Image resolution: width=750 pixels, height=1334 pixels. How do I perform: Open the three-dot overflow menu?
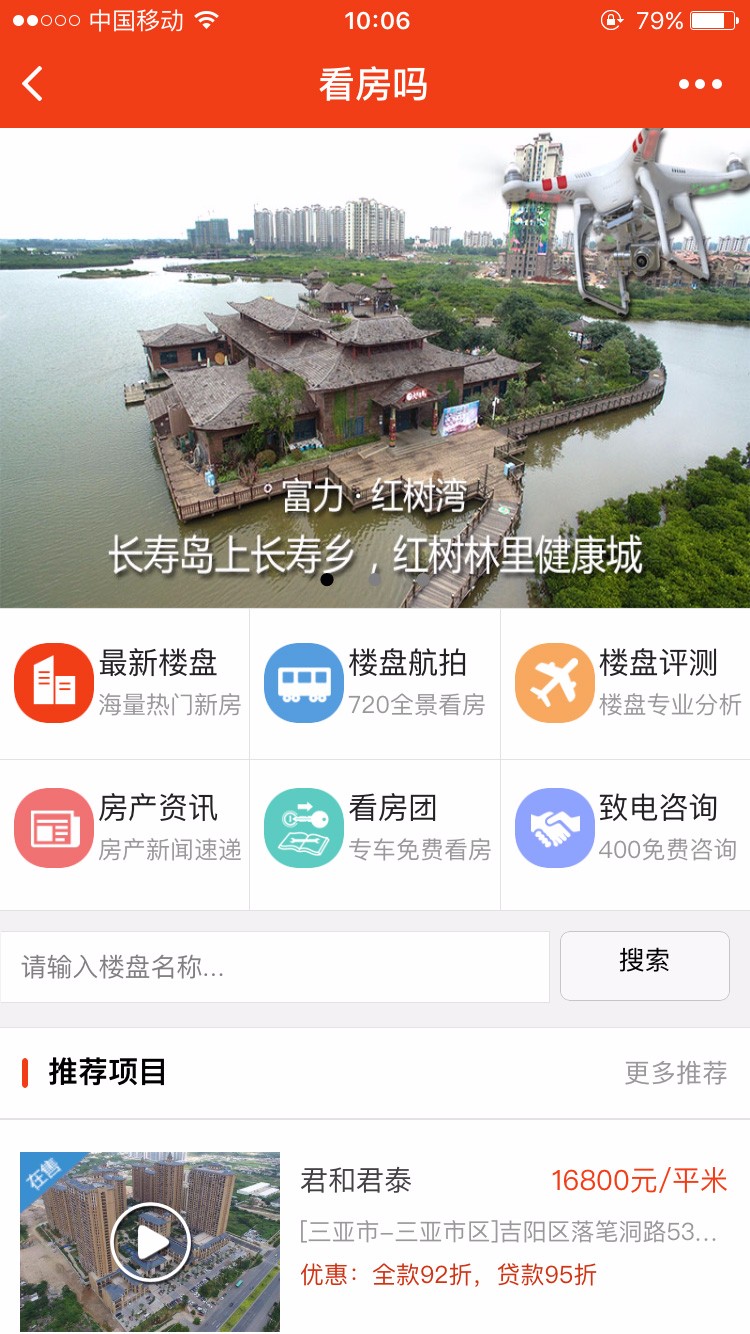(700, 84)
